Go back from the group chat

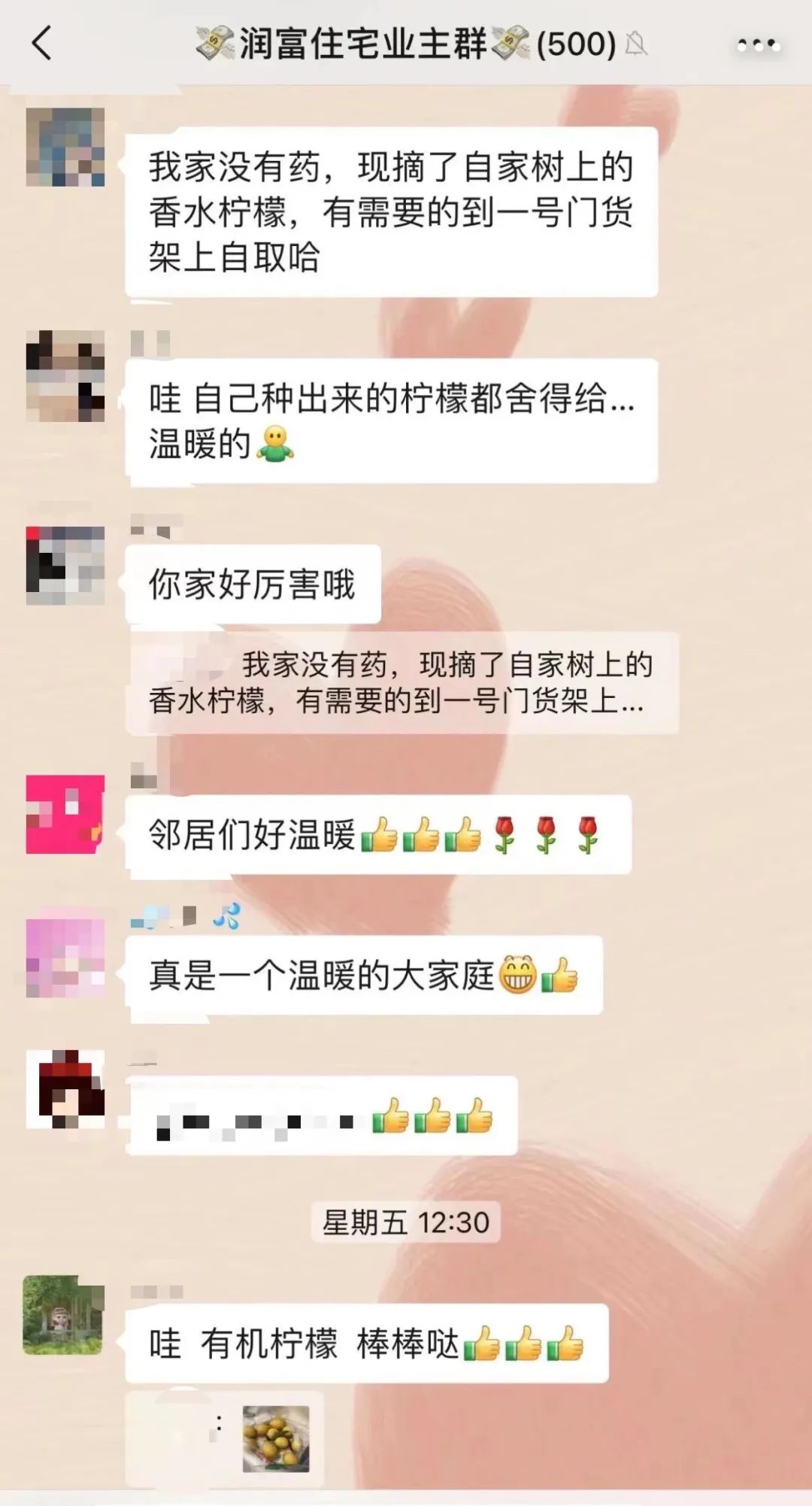click(x=42, y=43)
